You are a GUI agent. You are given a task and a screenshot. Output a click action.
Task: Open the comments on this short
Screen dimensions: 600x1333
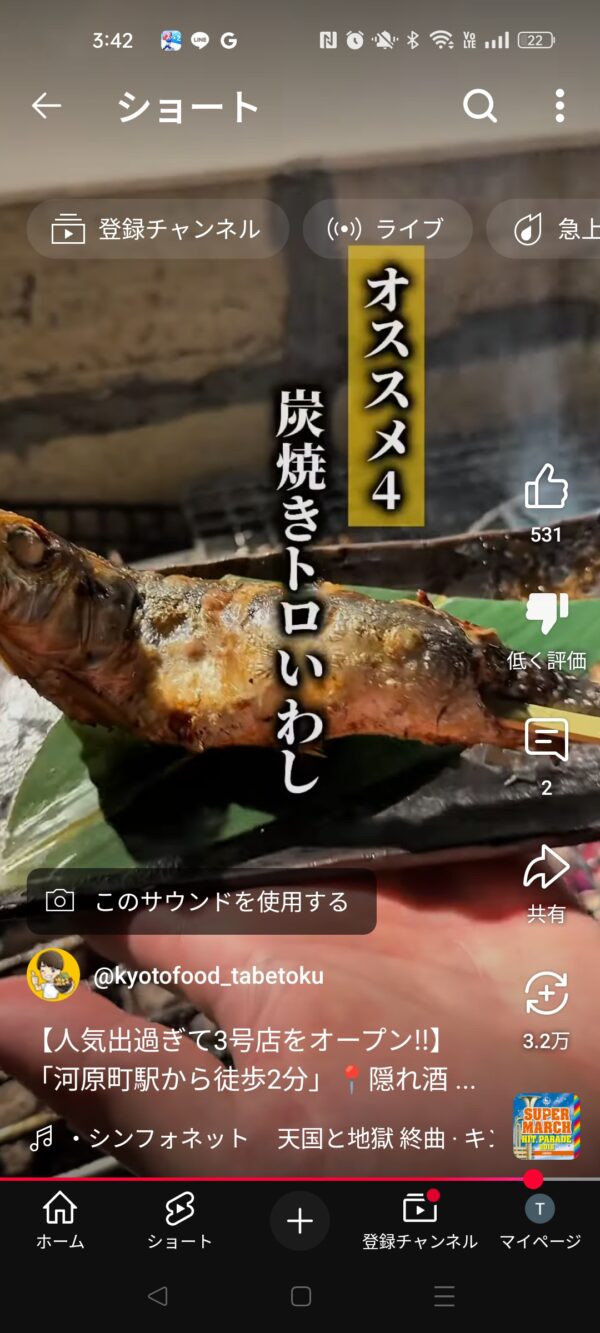pos(546,741)
